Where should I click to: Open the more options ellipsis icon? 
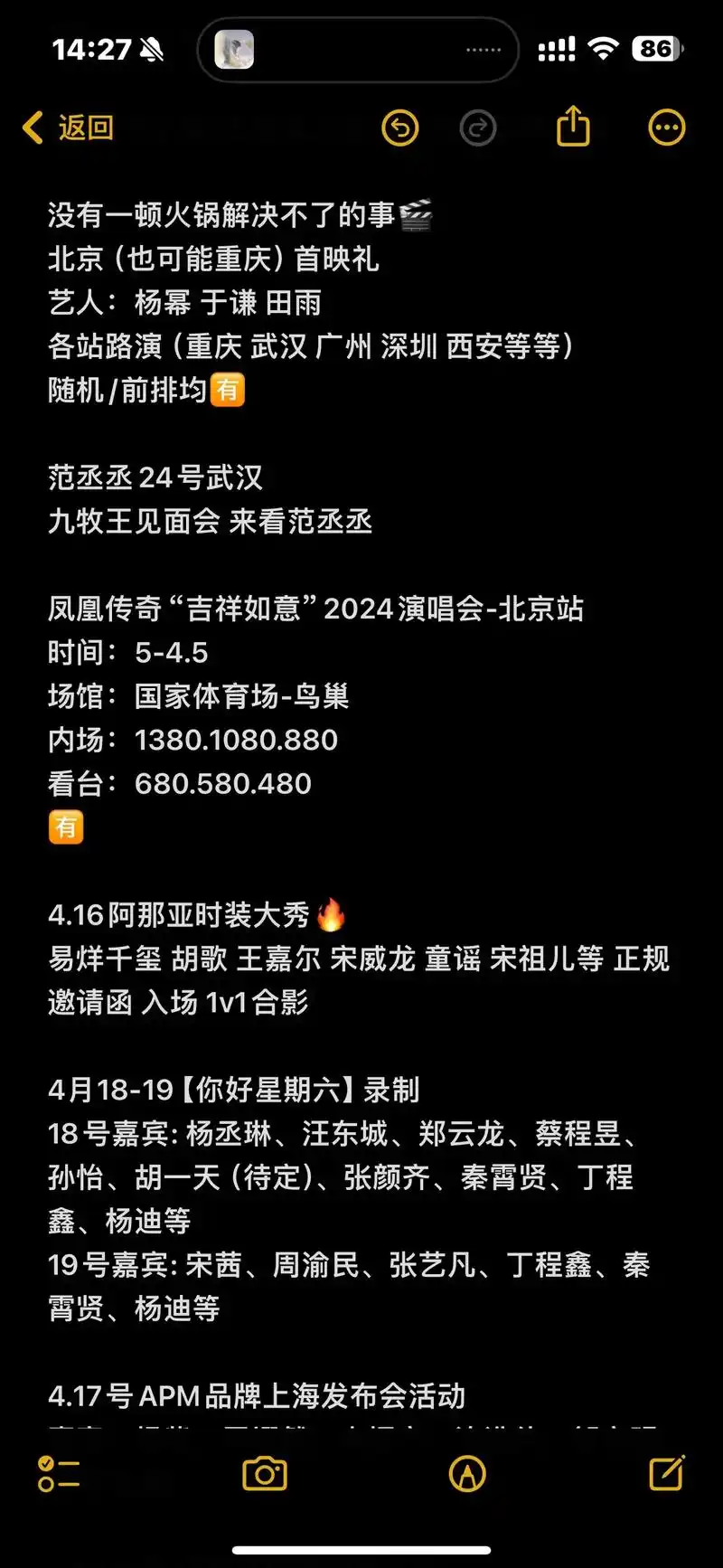click(x=666, y=127)
